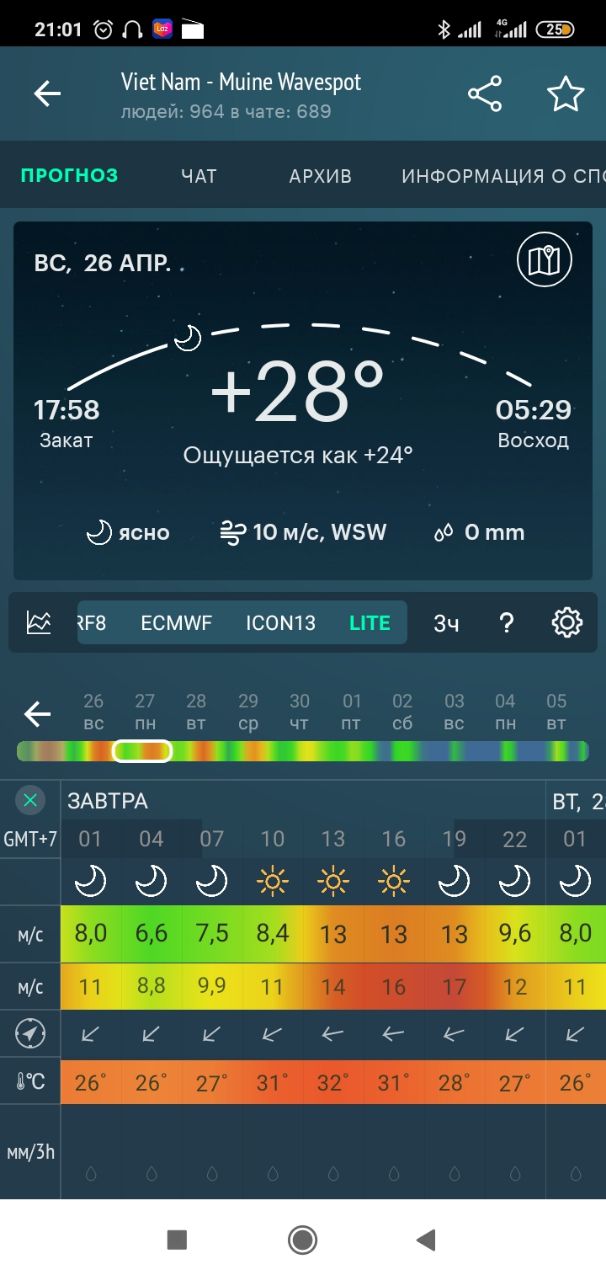Switch to ИНФОРМАЦИЯ О СПОТЕ tab

pos(502,176)
